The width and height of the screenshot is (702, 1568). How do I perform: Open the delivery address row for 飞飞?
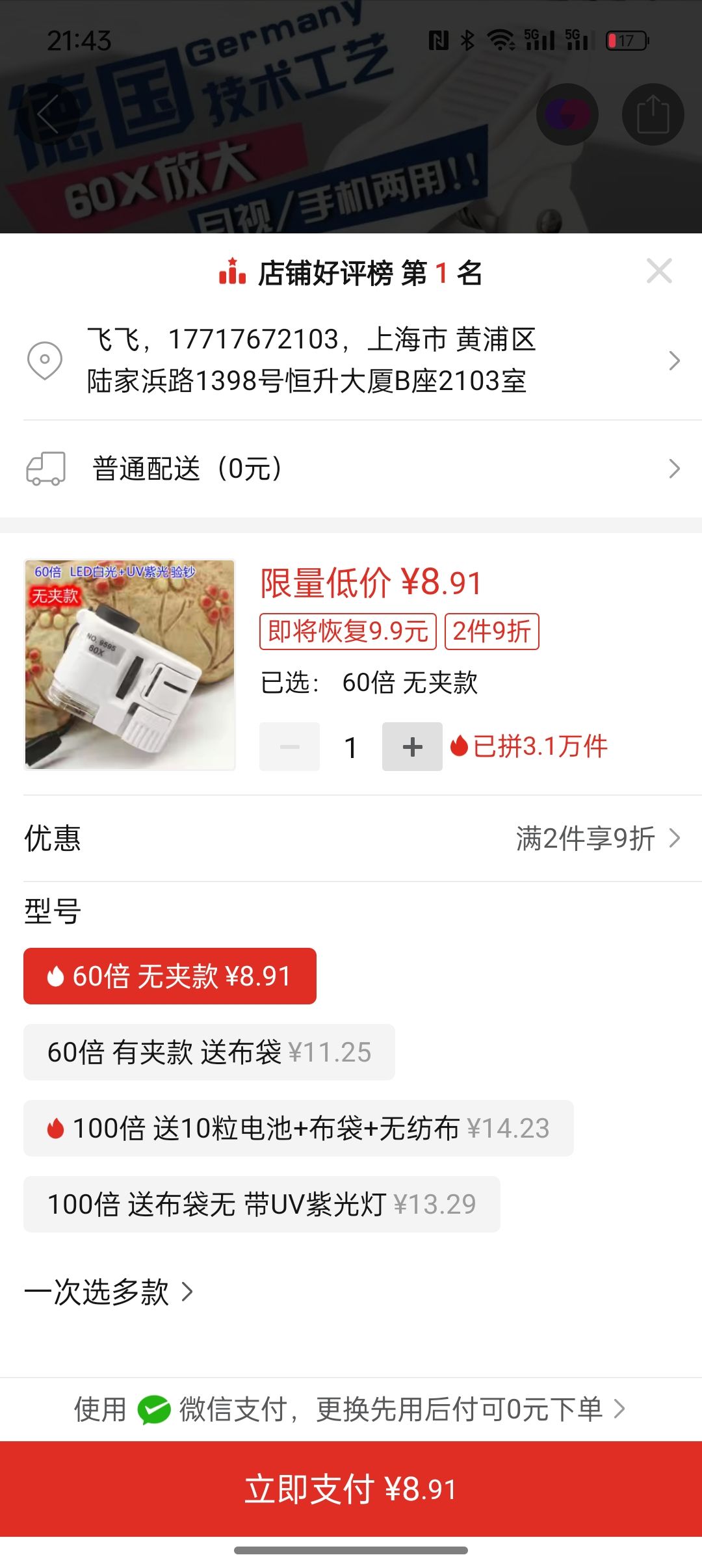[x=351, y=360]
